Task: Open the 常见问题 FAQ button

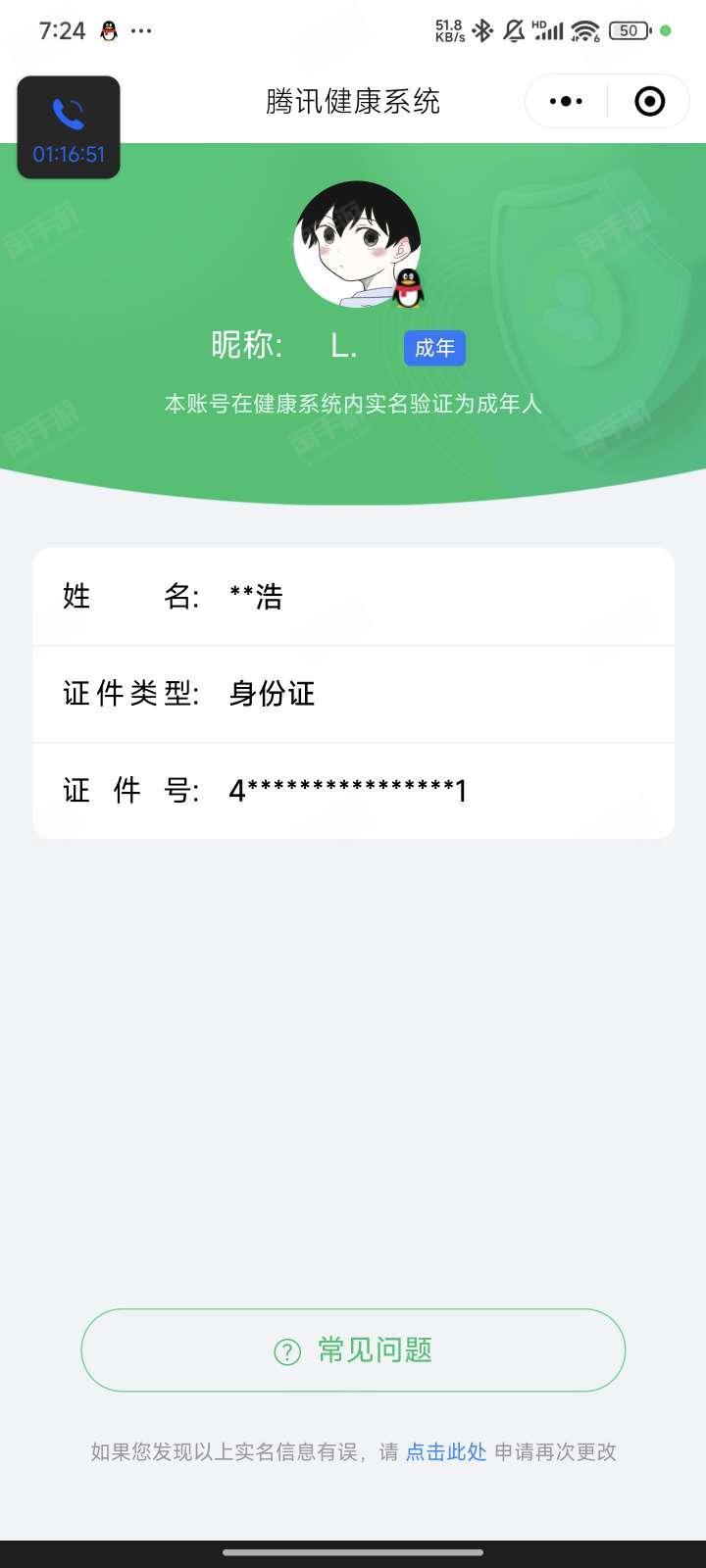Action: [353, 1350]
